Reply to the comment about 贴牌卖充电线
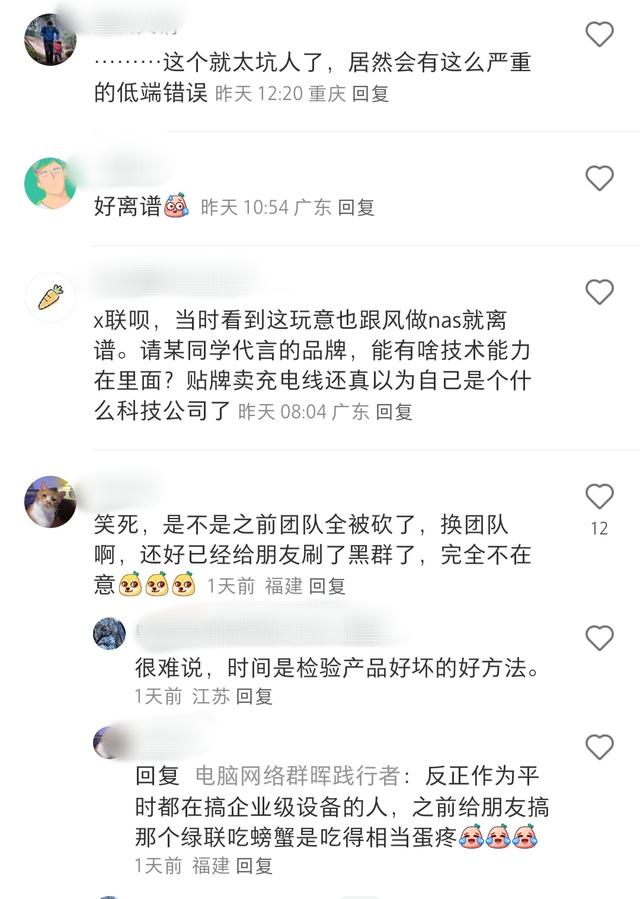 pos(394,411)
